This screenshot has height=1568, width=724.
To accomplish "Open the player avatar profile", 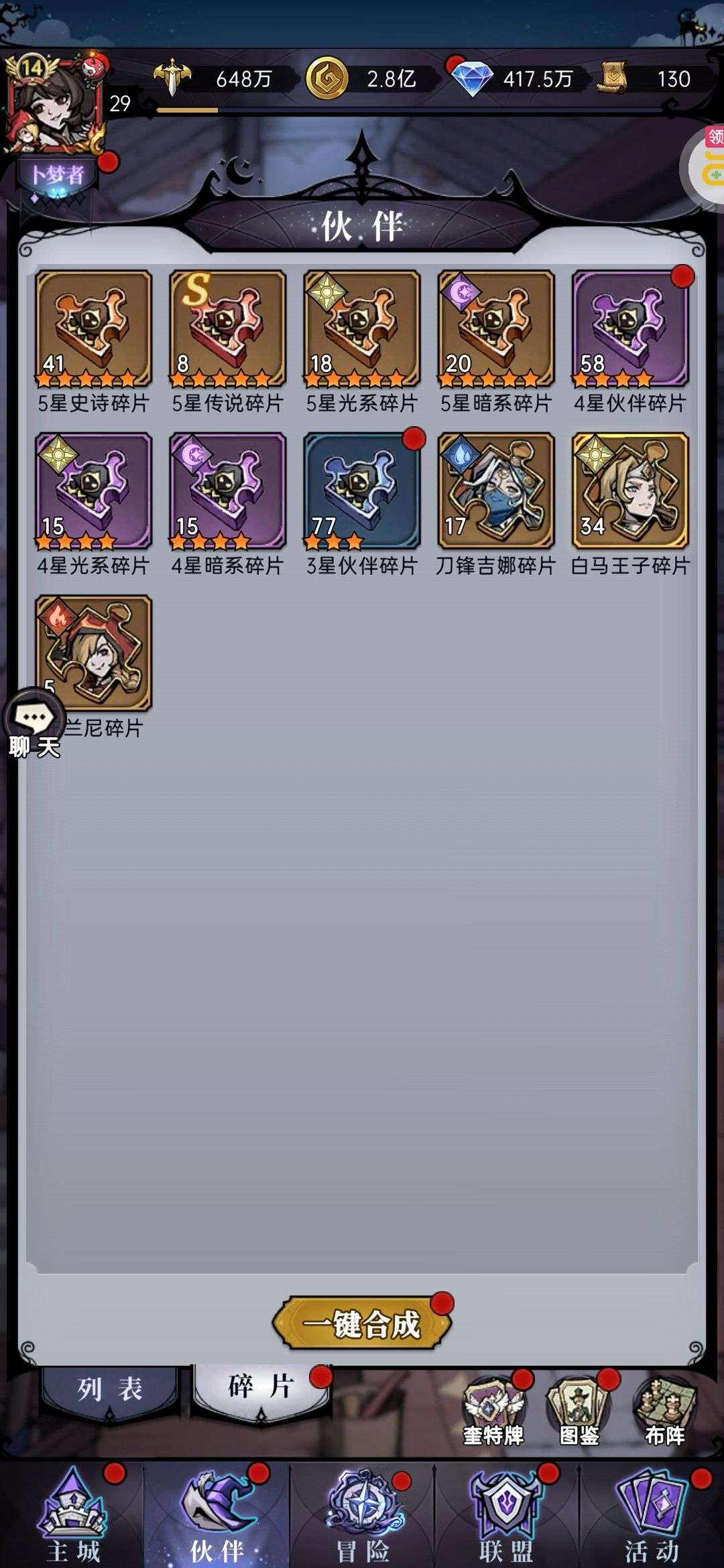I will point(55,105).
